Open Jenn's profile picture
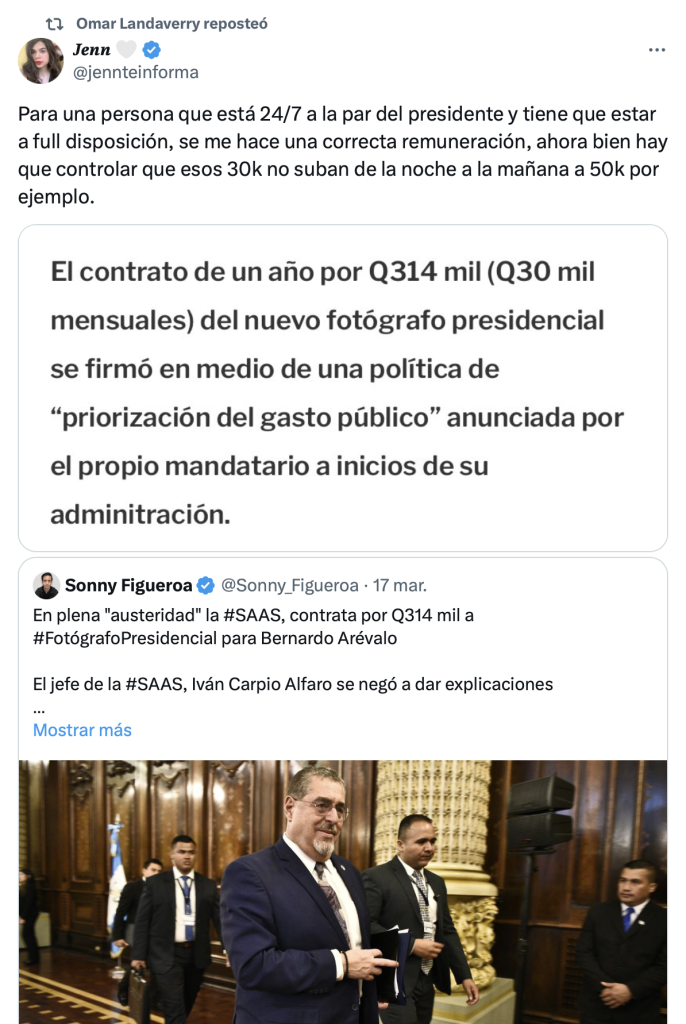The height and width of the screenshot is (1024, 686). click(x=41, y=61)
